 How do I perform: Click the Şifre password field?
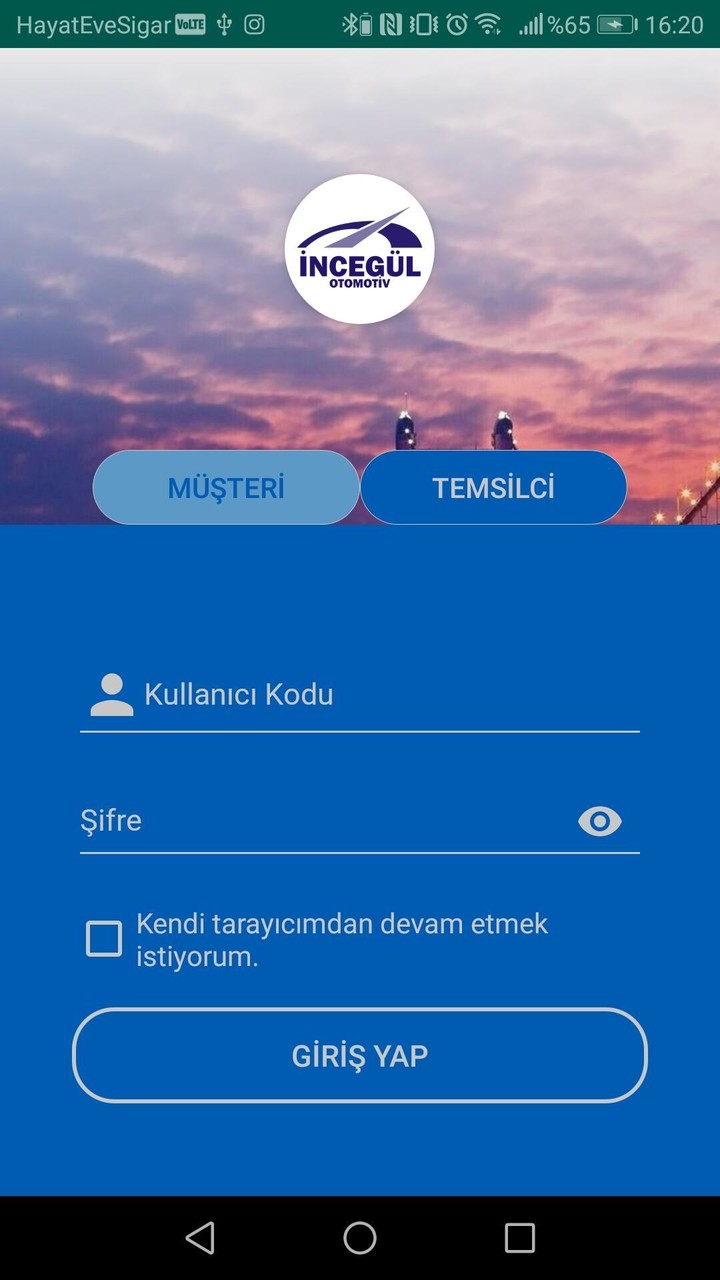point(300,820)
